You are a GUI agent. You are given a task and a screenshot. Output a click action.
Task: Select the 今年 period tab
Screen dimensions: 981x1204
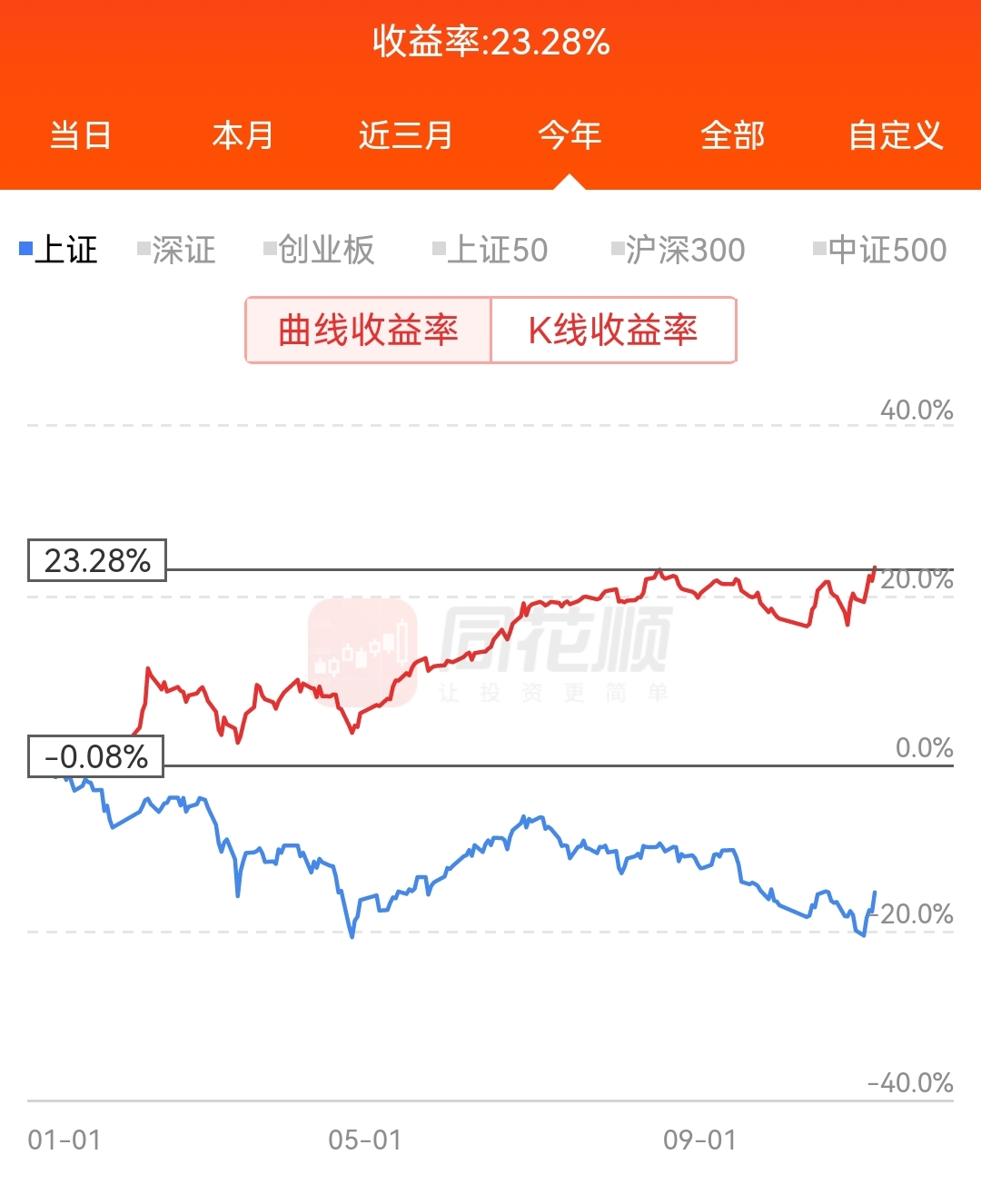pyautogui.click(x=570, y=135)
